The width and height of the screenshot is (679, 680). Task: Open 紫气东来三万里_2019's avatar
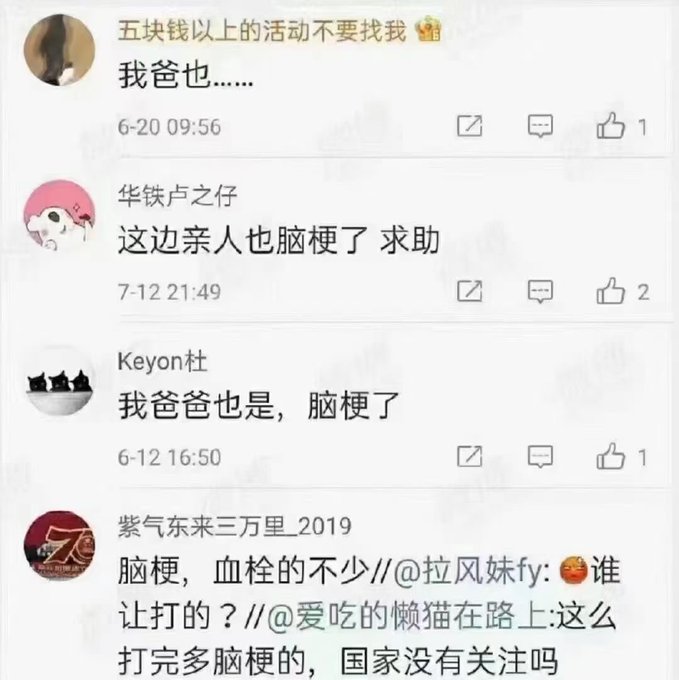(58, 545)
